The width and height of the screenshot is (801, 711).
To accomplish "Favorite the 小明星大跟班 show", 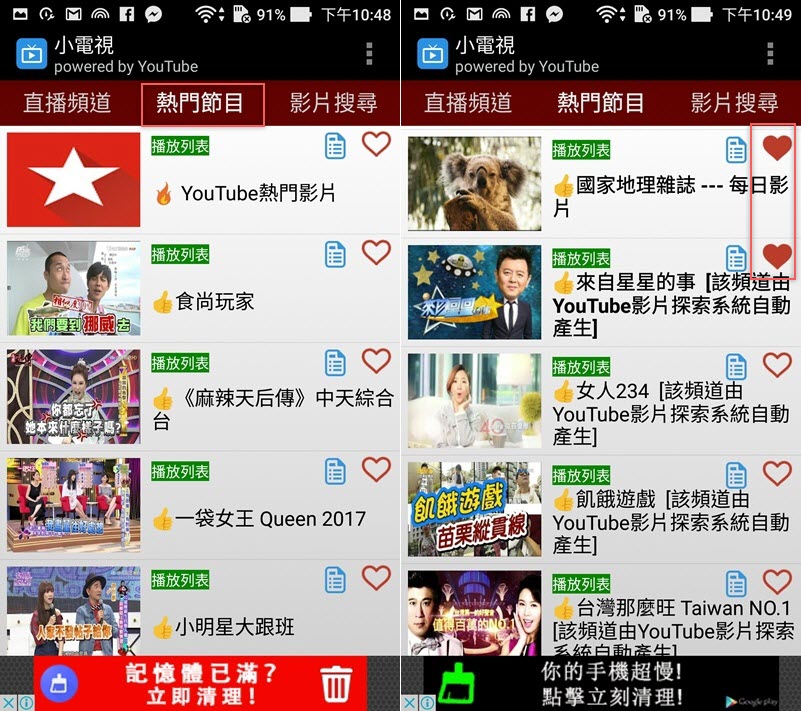I will 376,578.
